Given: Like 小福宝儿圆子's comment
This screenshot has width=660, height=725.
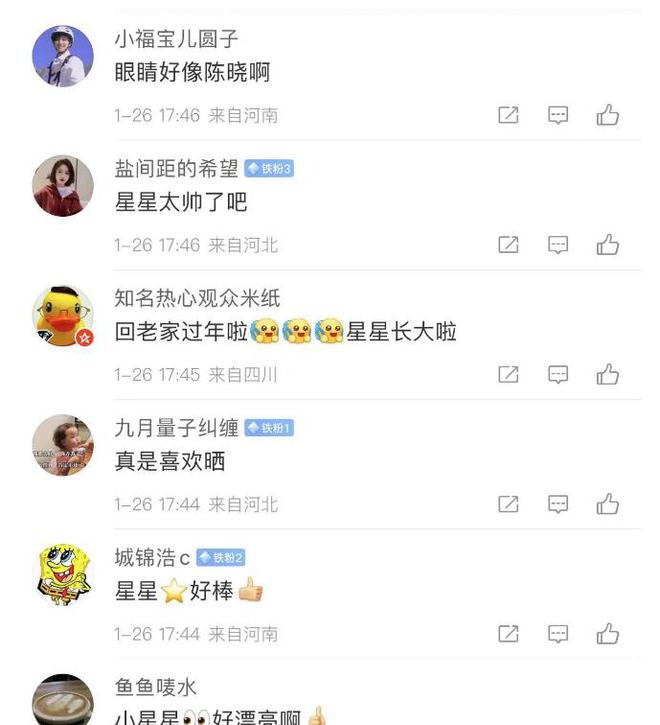Looking at the screenshot, I should pyautogui.click(x=608, y=115).
